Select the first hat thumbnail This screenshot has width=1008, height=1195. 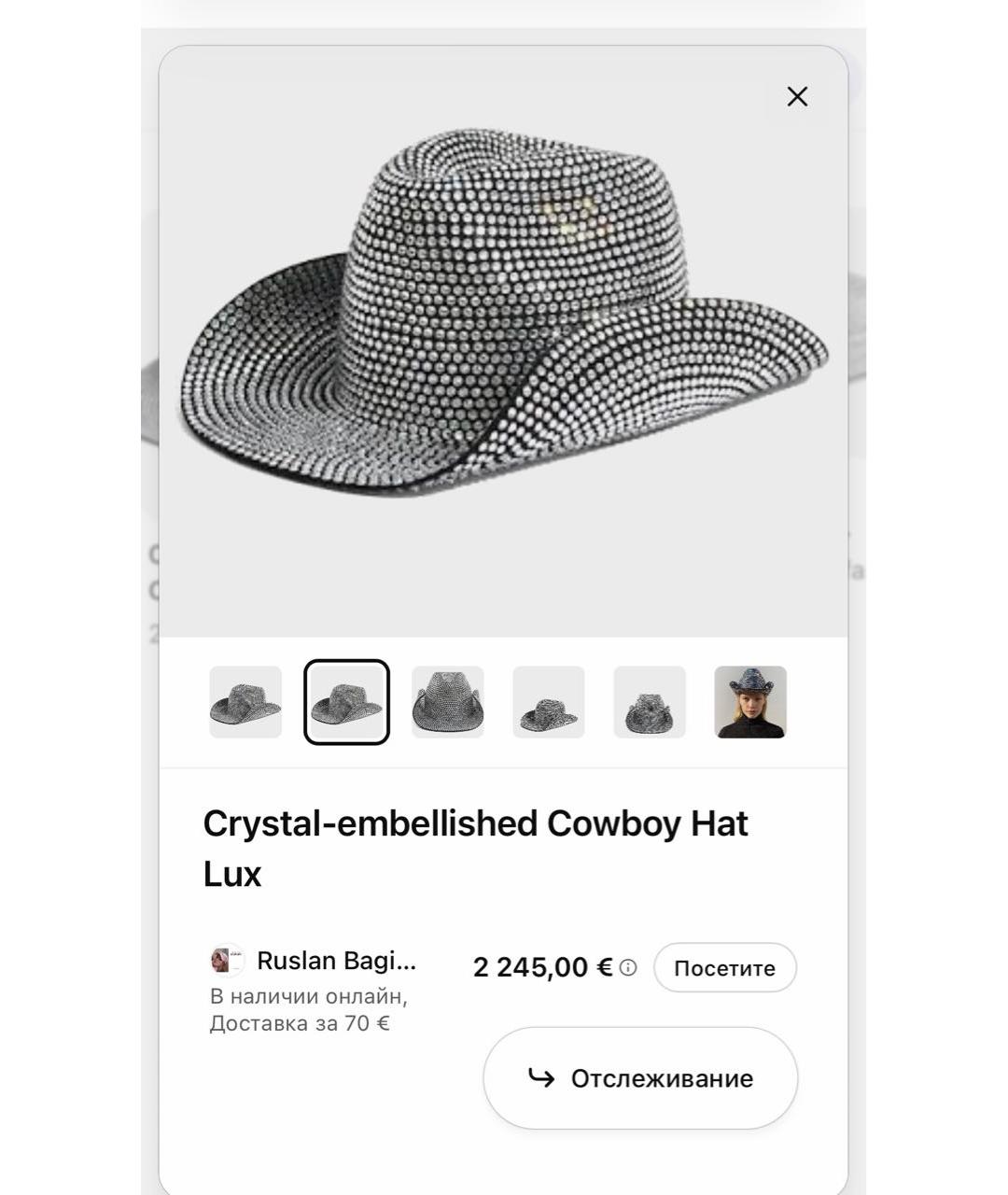click(245, 702)
